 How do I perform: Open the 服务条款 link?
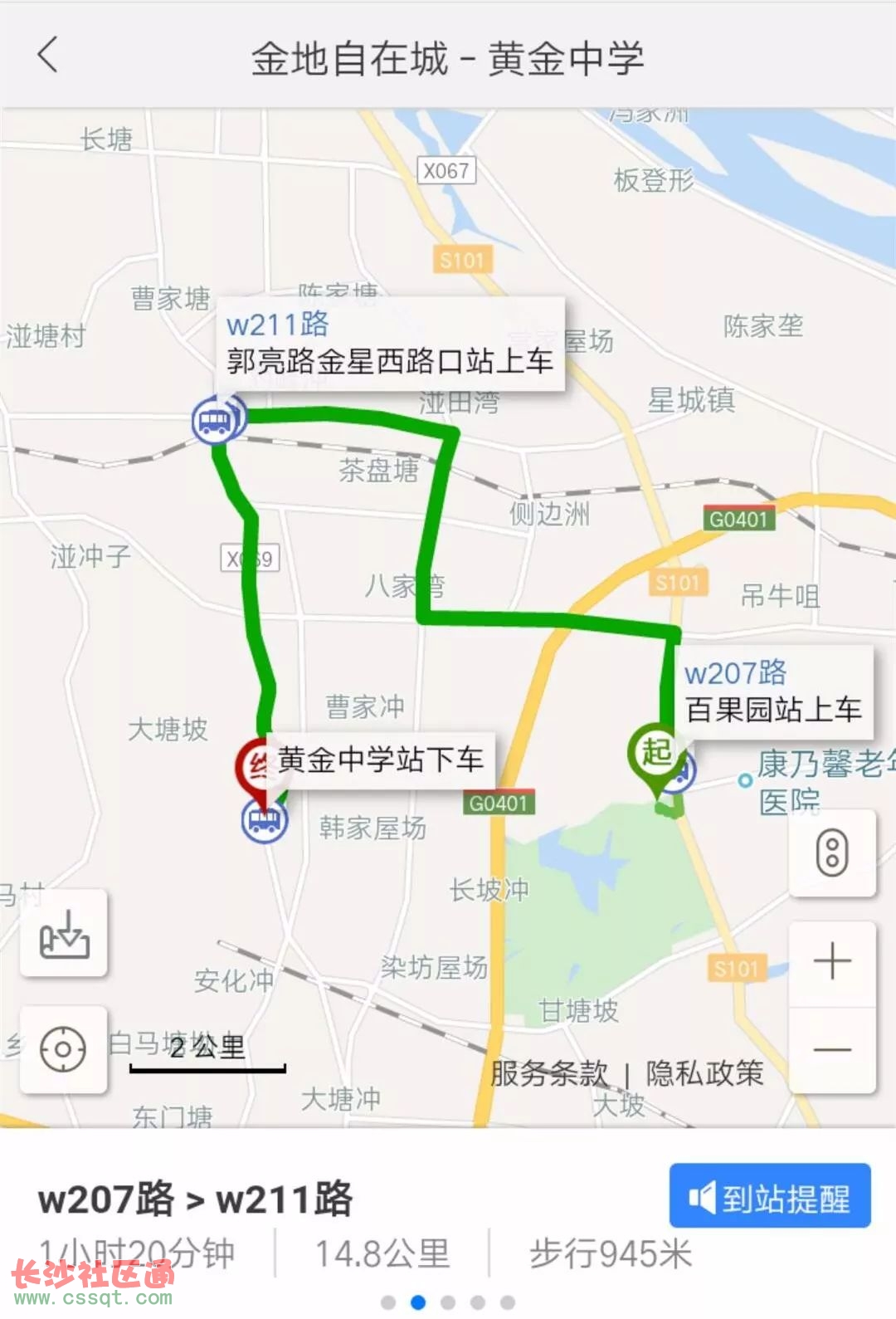[548, 1073]
